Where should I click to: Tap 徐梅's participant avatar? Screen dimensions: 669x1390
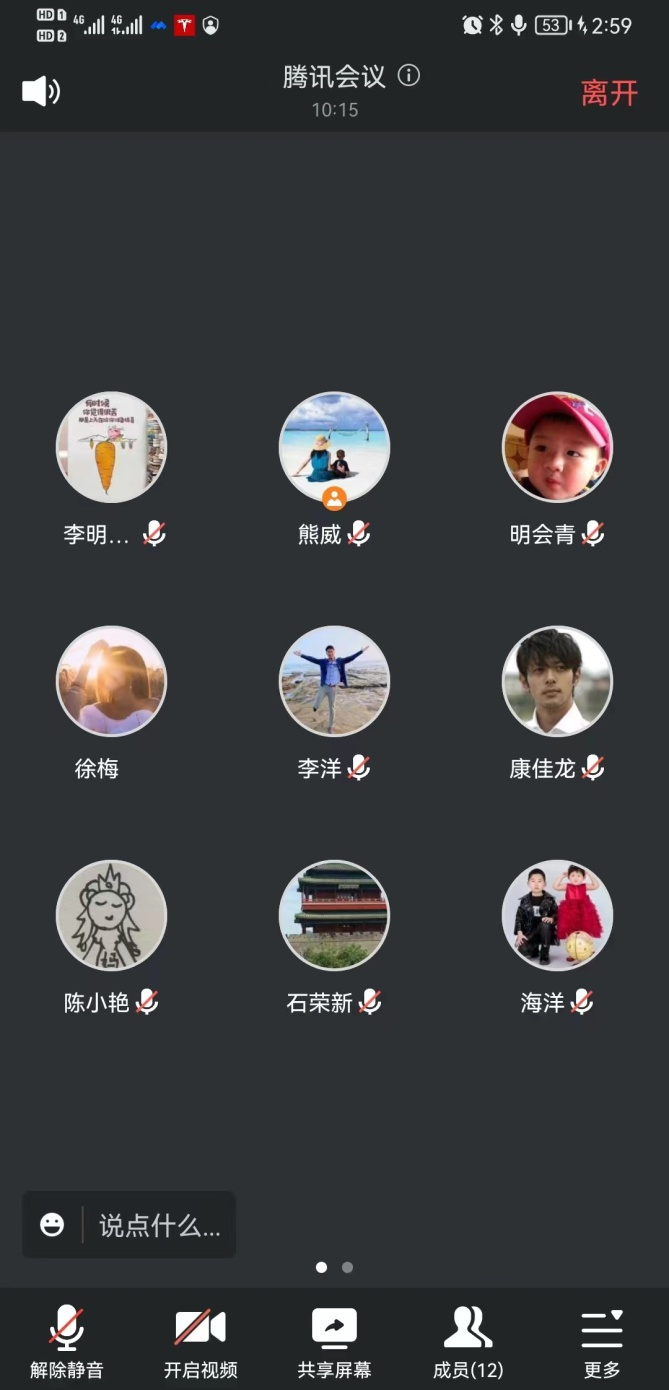coord(111,681)
